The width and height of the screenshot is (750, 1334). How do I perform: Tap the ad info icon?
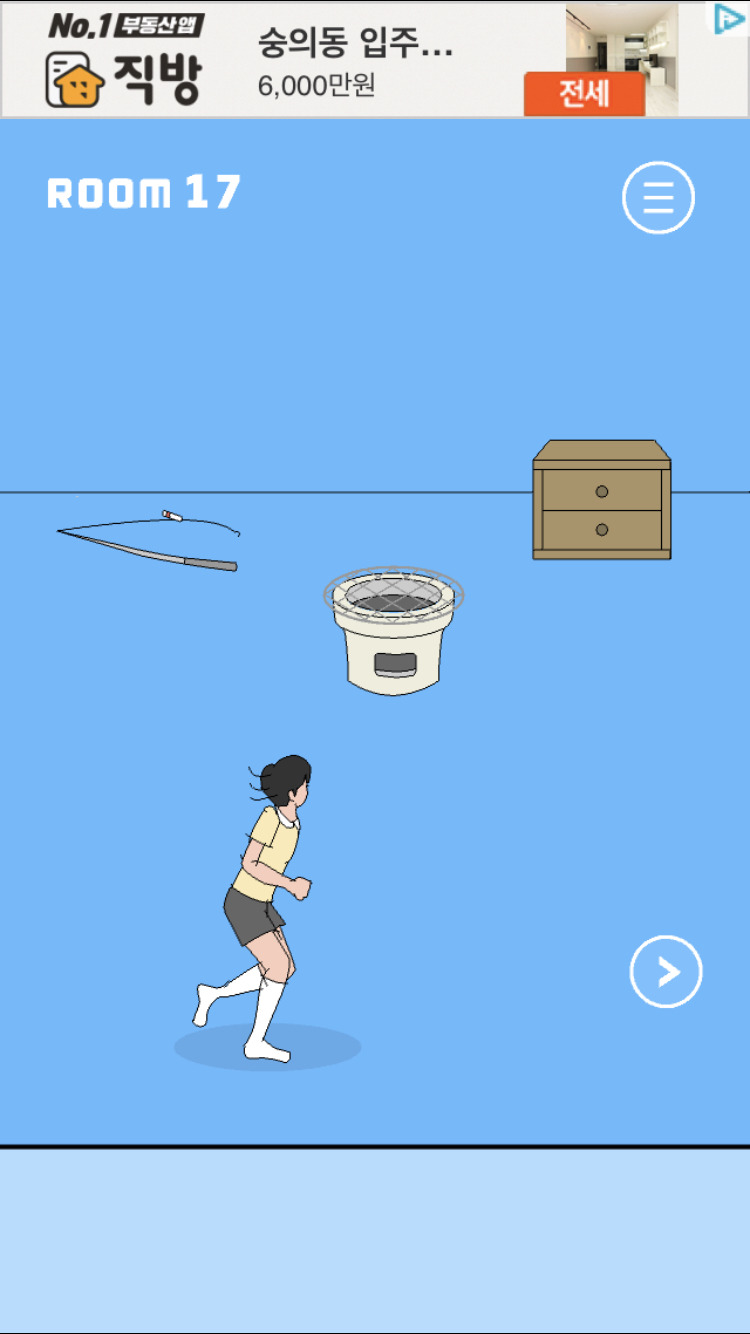730,19
